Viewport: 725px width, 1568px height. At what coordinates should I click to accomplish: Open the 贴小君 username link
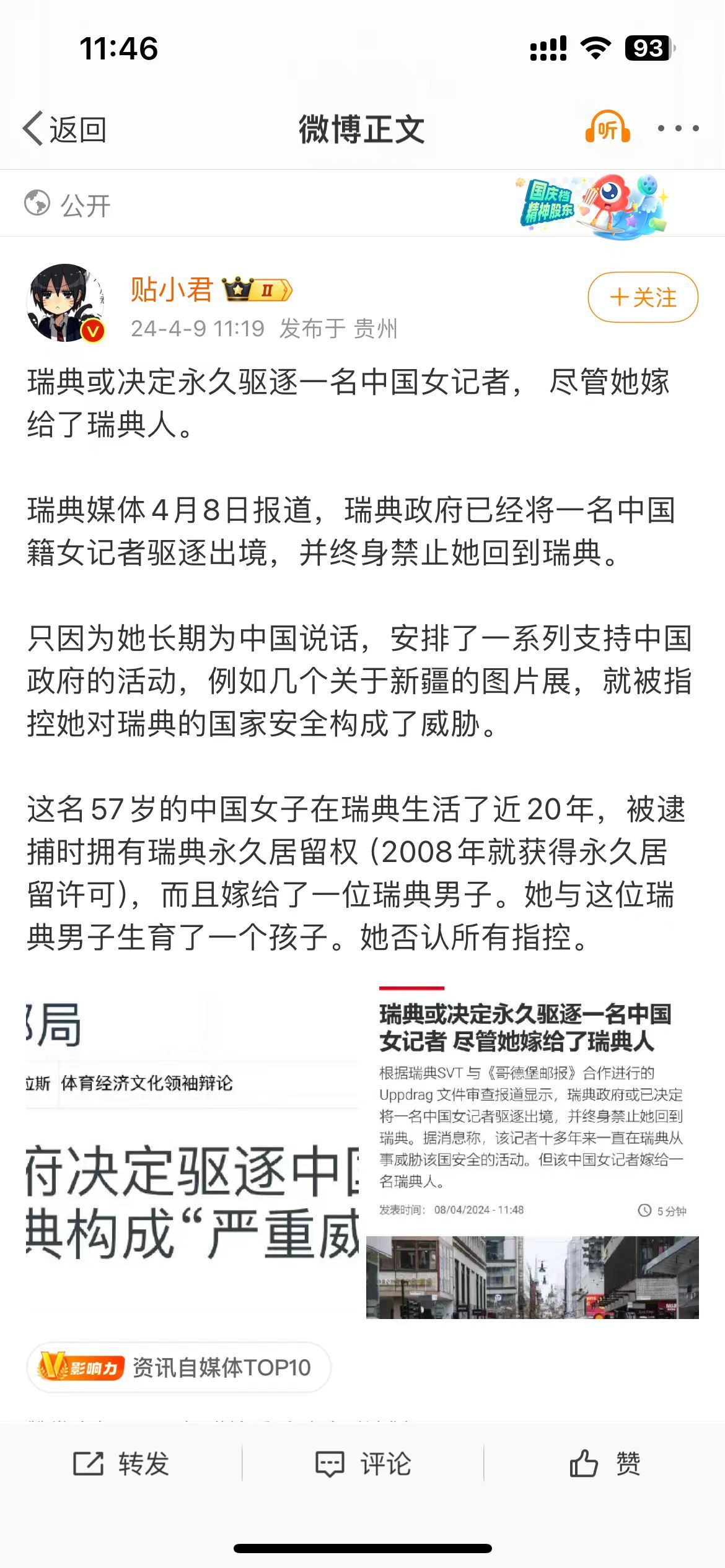(x=171, y=290)
